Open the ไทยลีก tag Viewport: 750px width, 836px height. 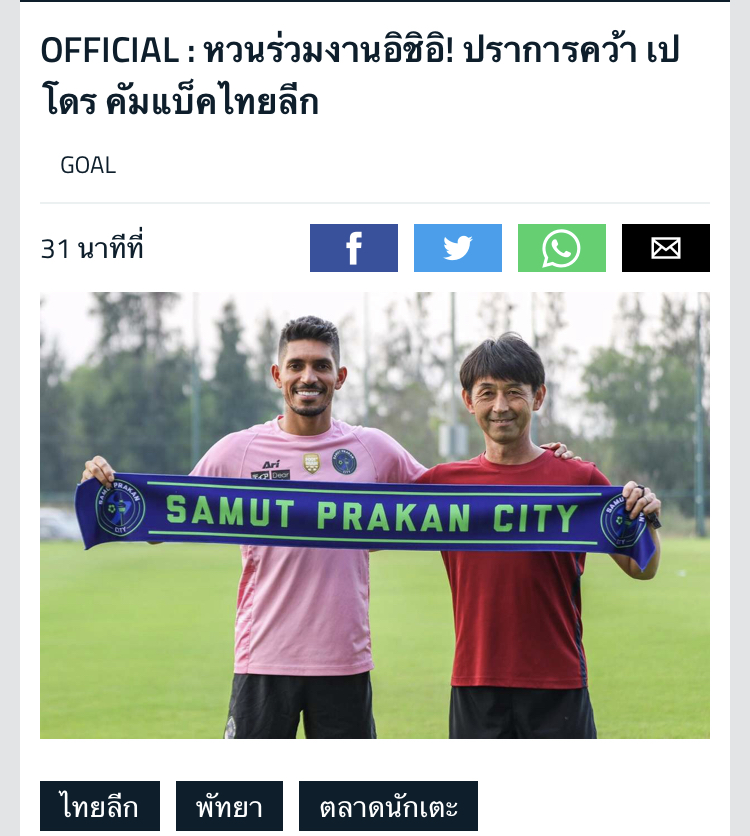pos(100,806)
